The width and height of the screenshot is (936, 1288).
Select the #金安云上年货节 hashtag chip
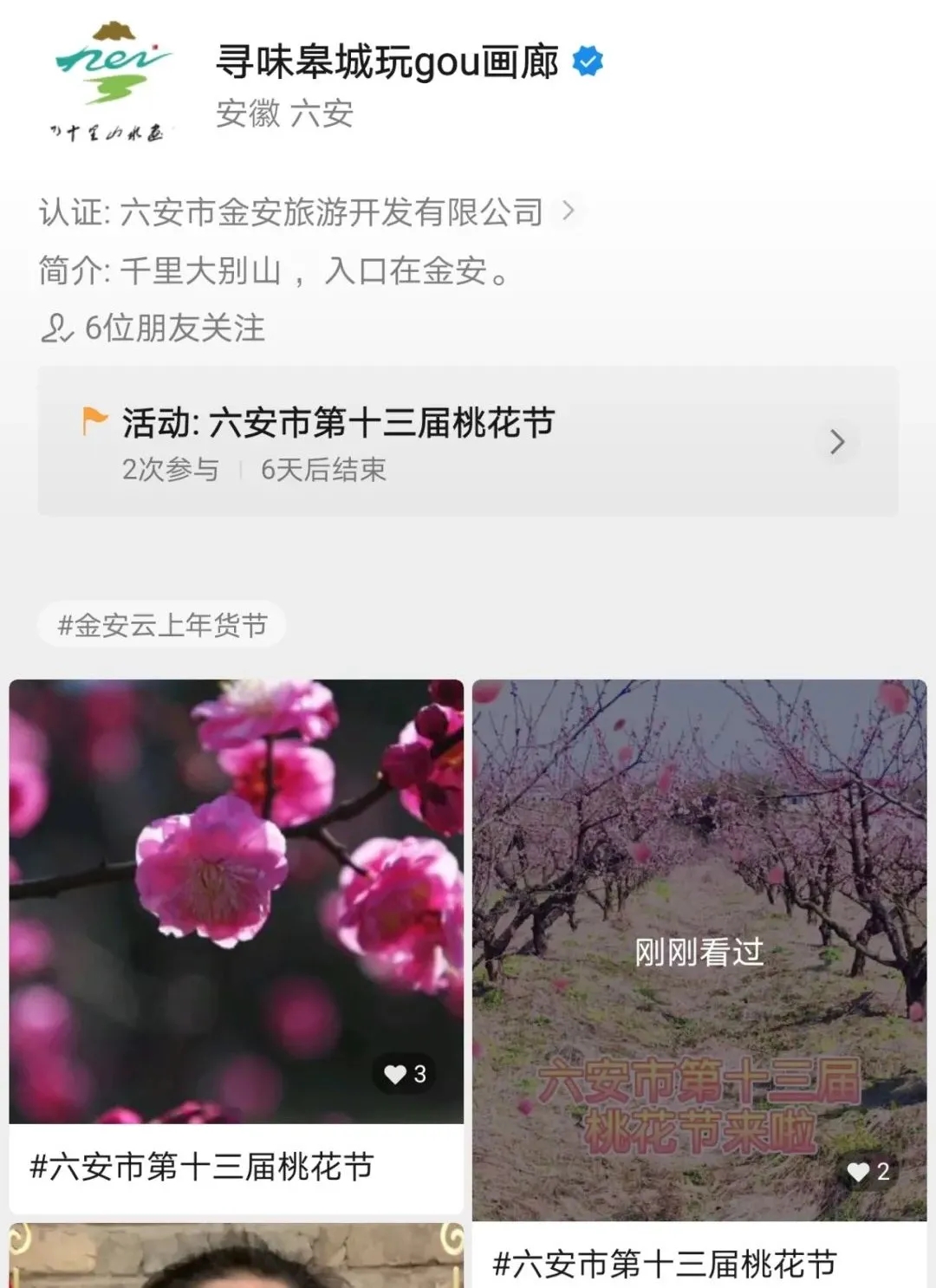pos(162,625)
